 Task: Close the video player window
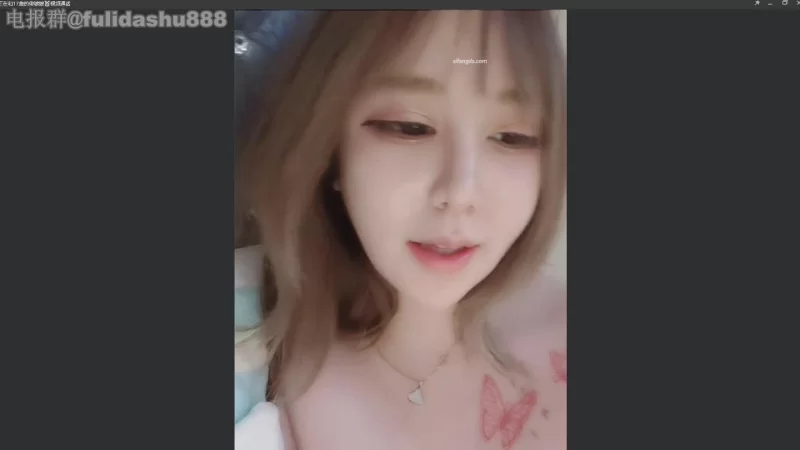pos(797,3)
